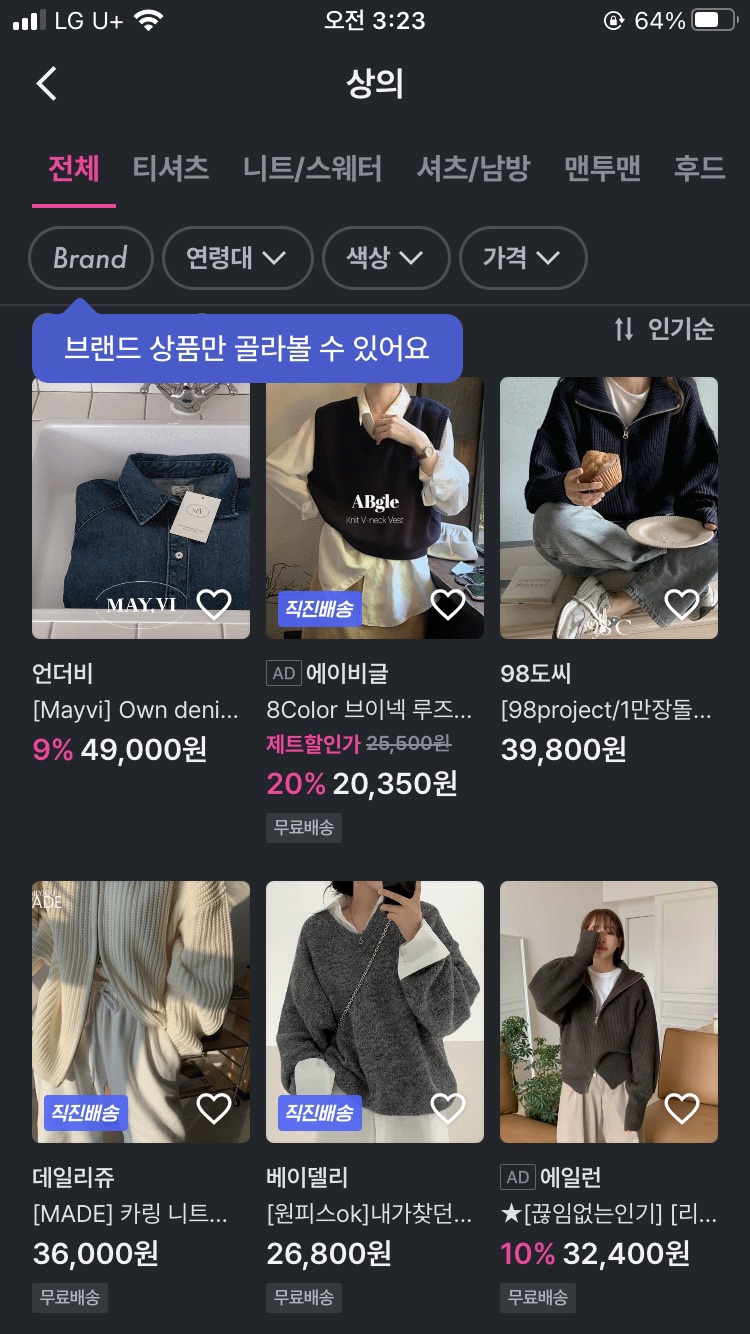Screen dimensions: 750x1334
Task: Like the 언더비 denim shirt
Action: [214, 604]
